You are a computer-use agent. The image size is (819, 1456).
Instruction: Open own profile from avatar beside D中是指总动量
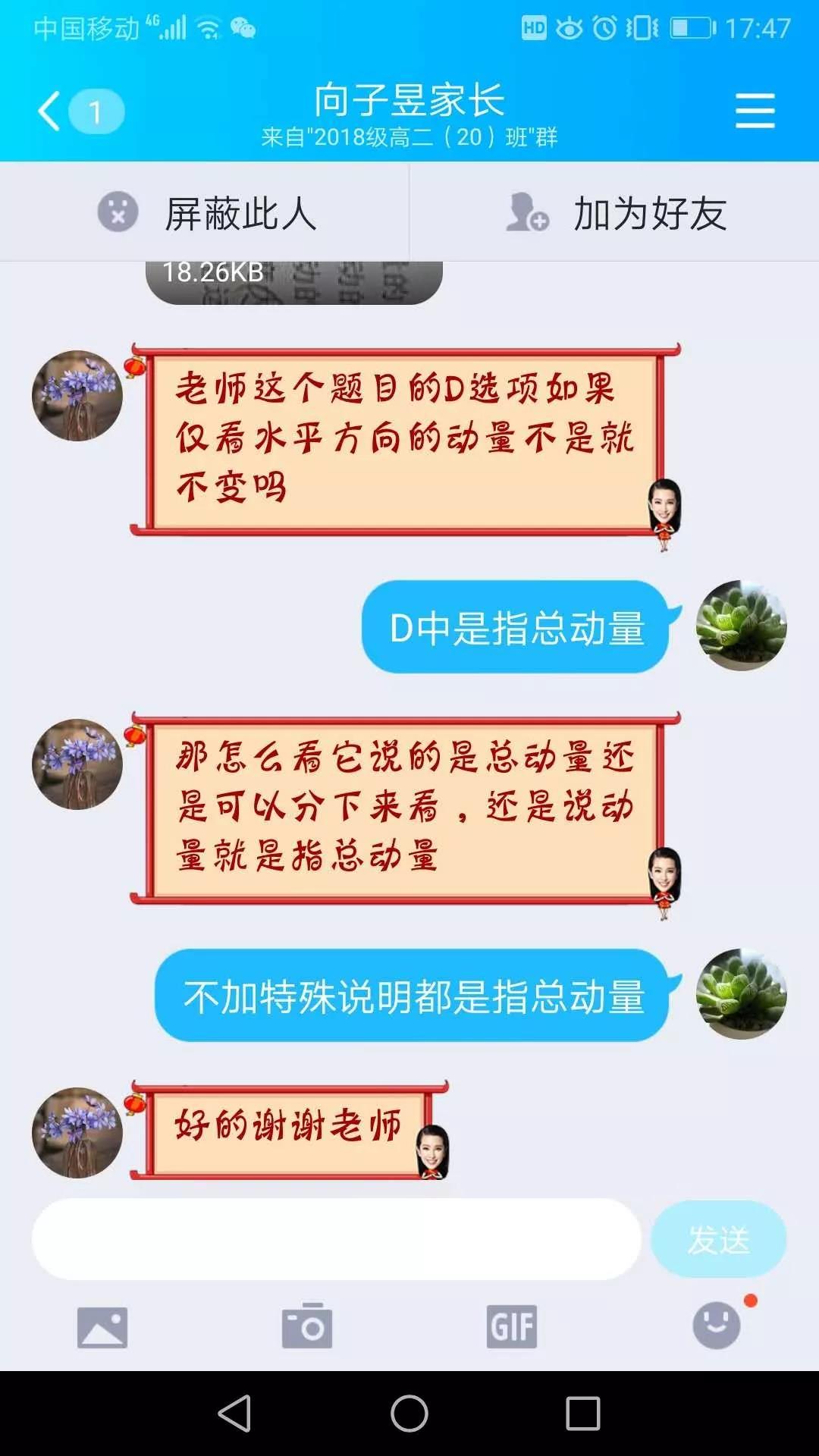tap(741, 626)
